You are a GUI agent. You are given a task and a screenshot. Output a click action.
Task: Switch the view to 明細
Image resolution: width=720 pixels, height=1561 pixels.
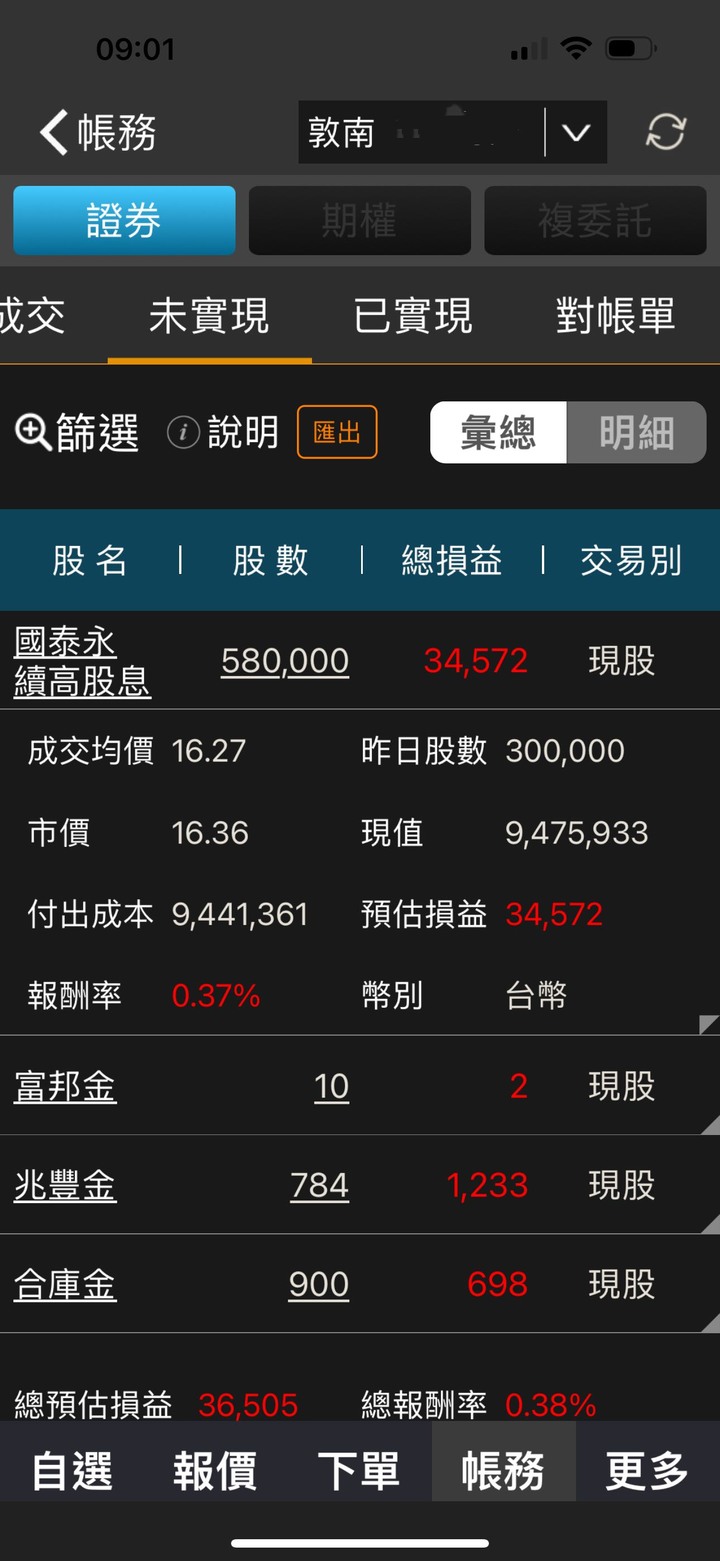(x=637, y=433)
